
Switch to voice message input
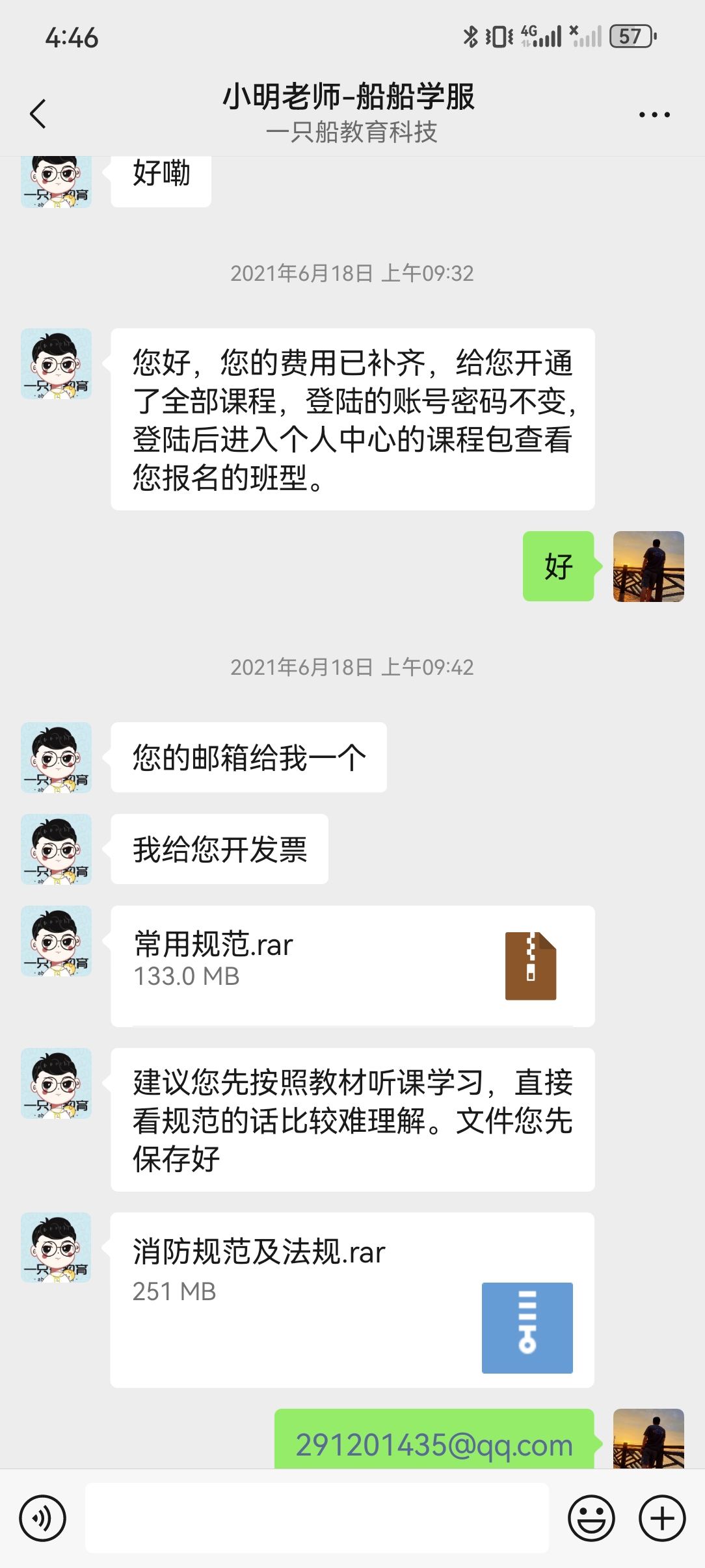tap(43, 1519)
